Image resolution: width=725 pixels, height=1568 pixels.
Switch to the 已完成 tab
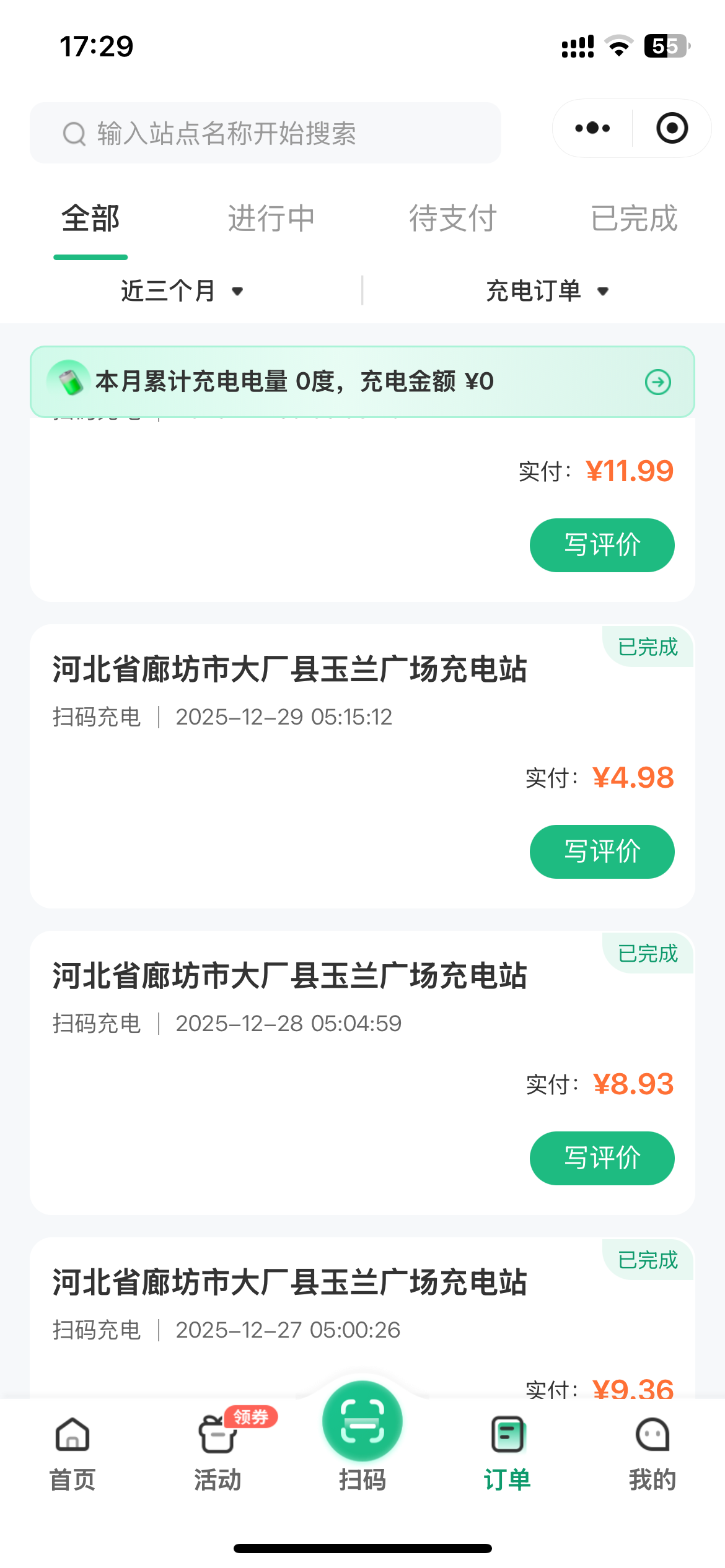tap(633, 219)
